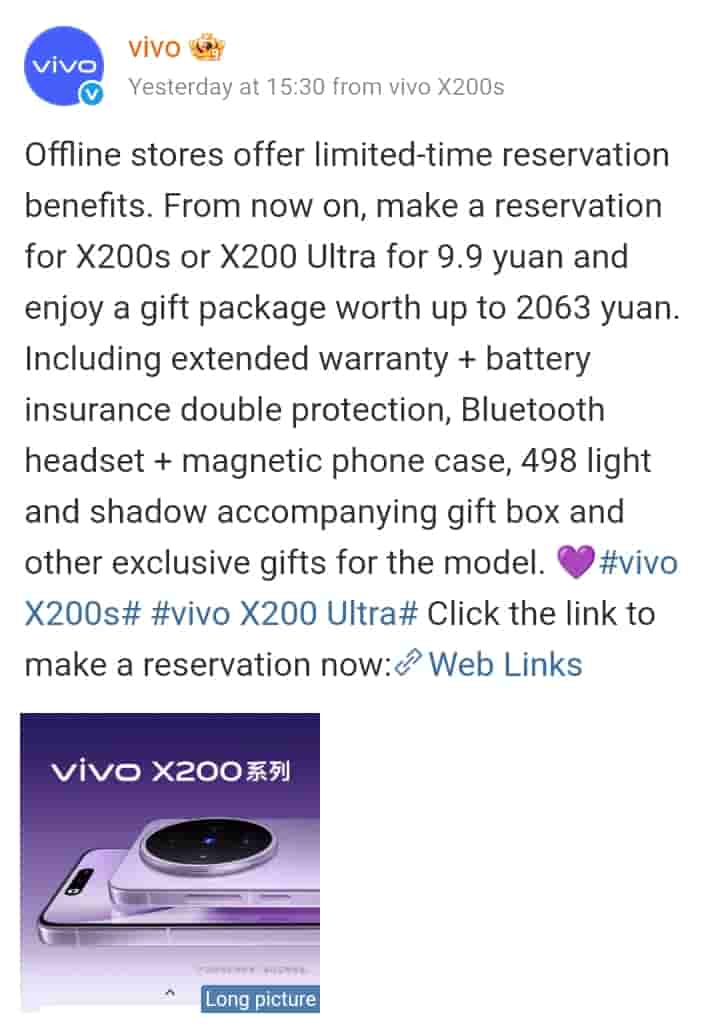Open the #vivo X200s# hashtag
Image resolution: width=720 pixels, height=1034 pixels.
tap(637, 562)
